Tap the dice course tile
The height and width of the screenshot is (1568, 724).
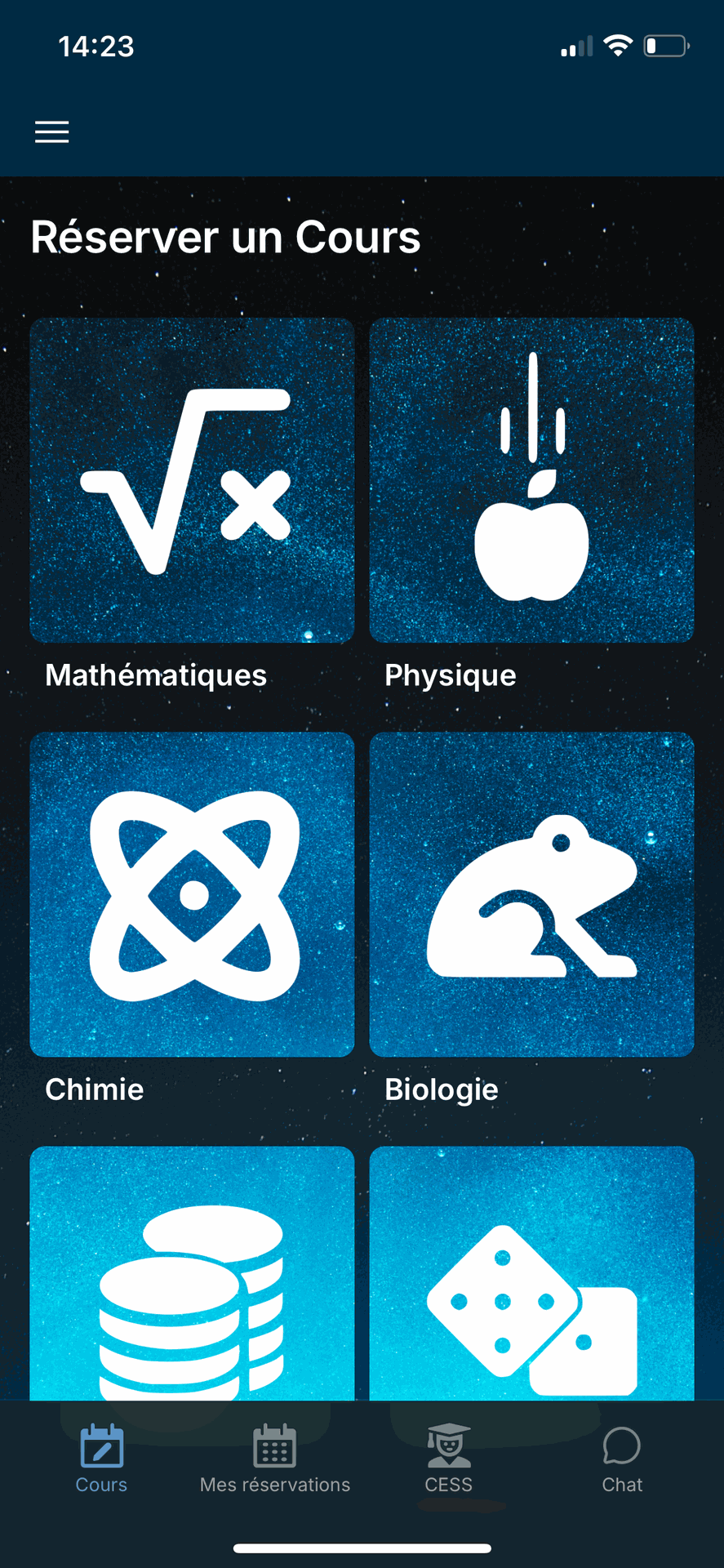point(531,1274)
